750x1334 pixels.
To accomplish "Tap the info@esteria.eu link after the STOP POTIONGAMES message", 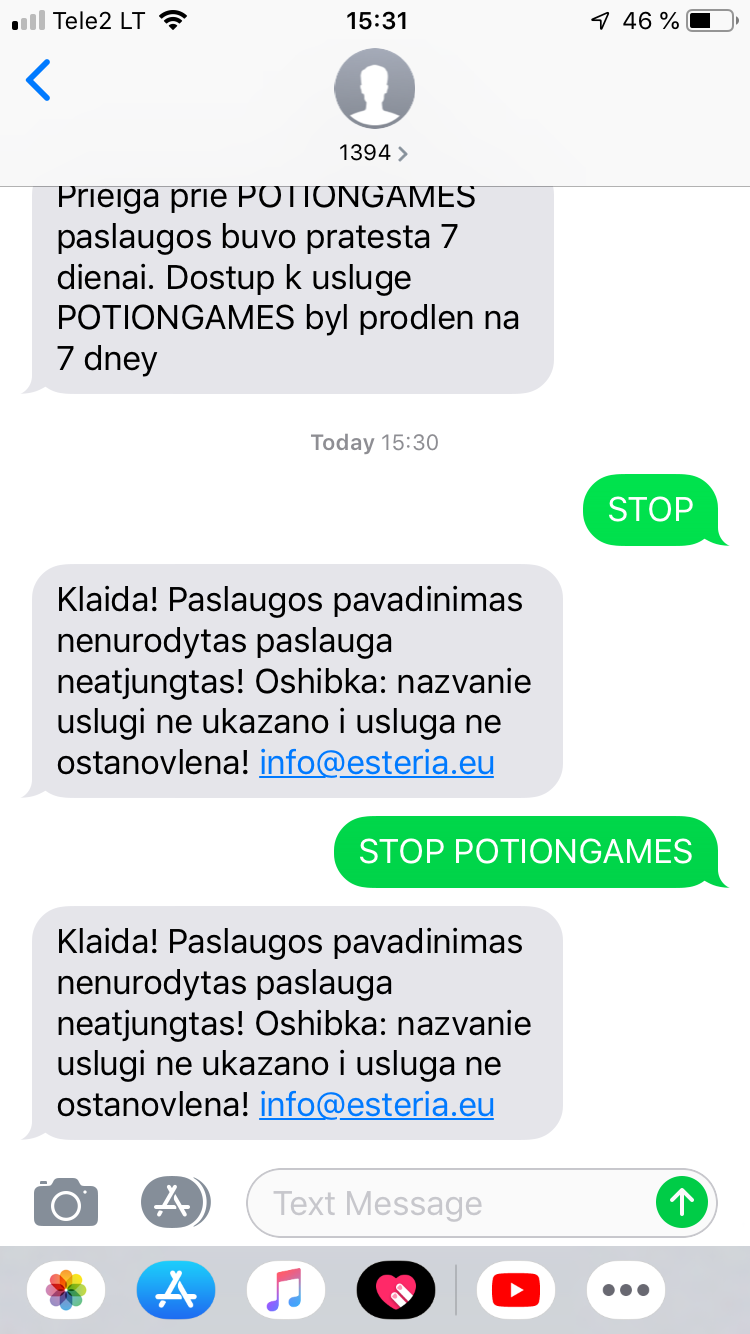I will pos(376,1105).
